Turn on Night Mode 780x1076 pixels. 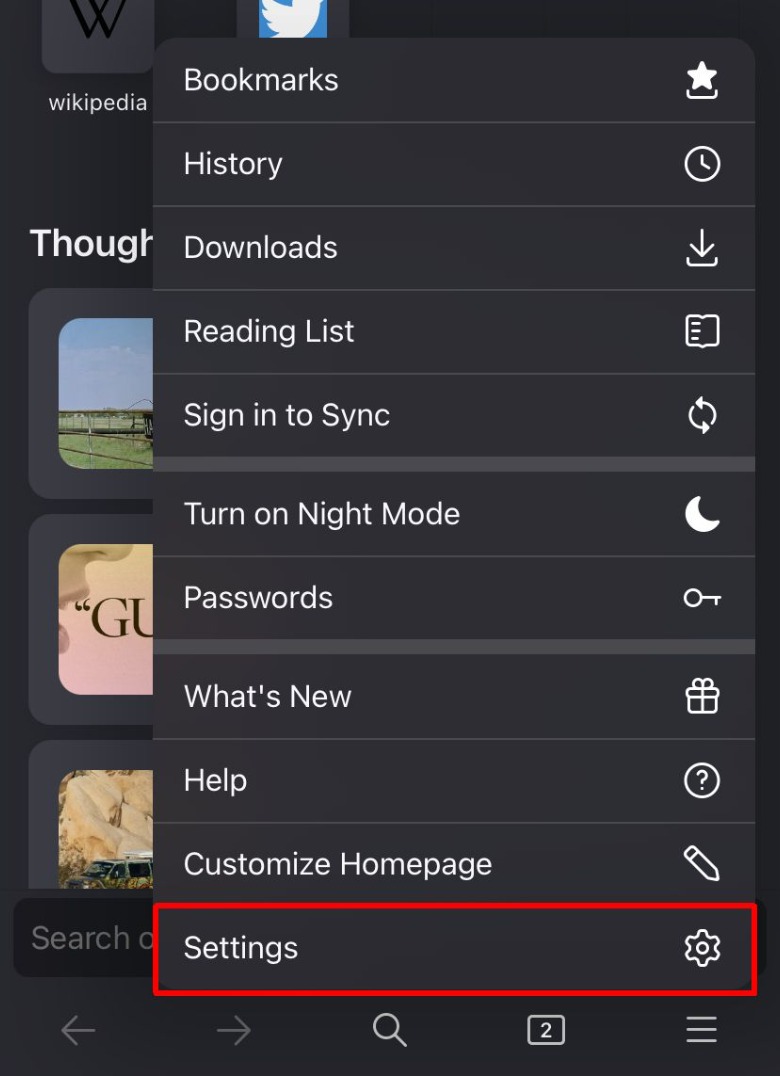point(453,514)
